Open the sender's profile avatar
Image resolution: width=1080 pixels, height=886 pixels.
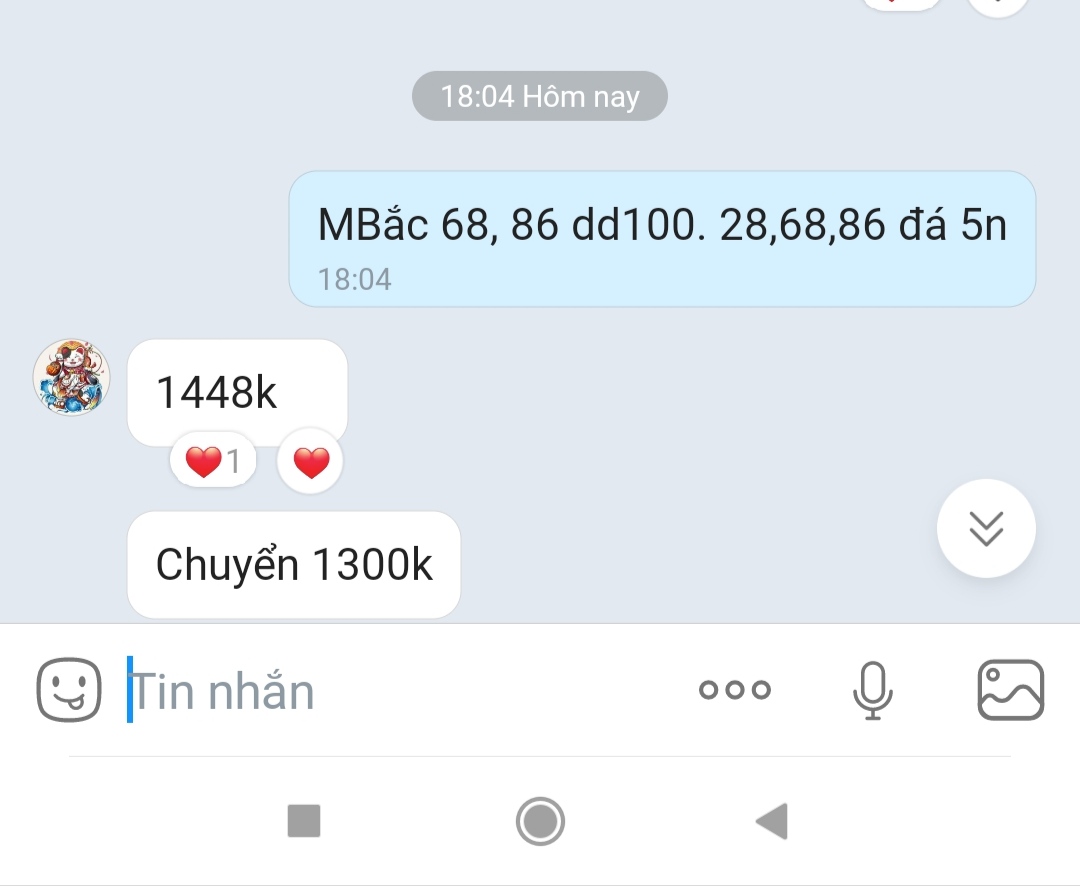coord(72,378)
